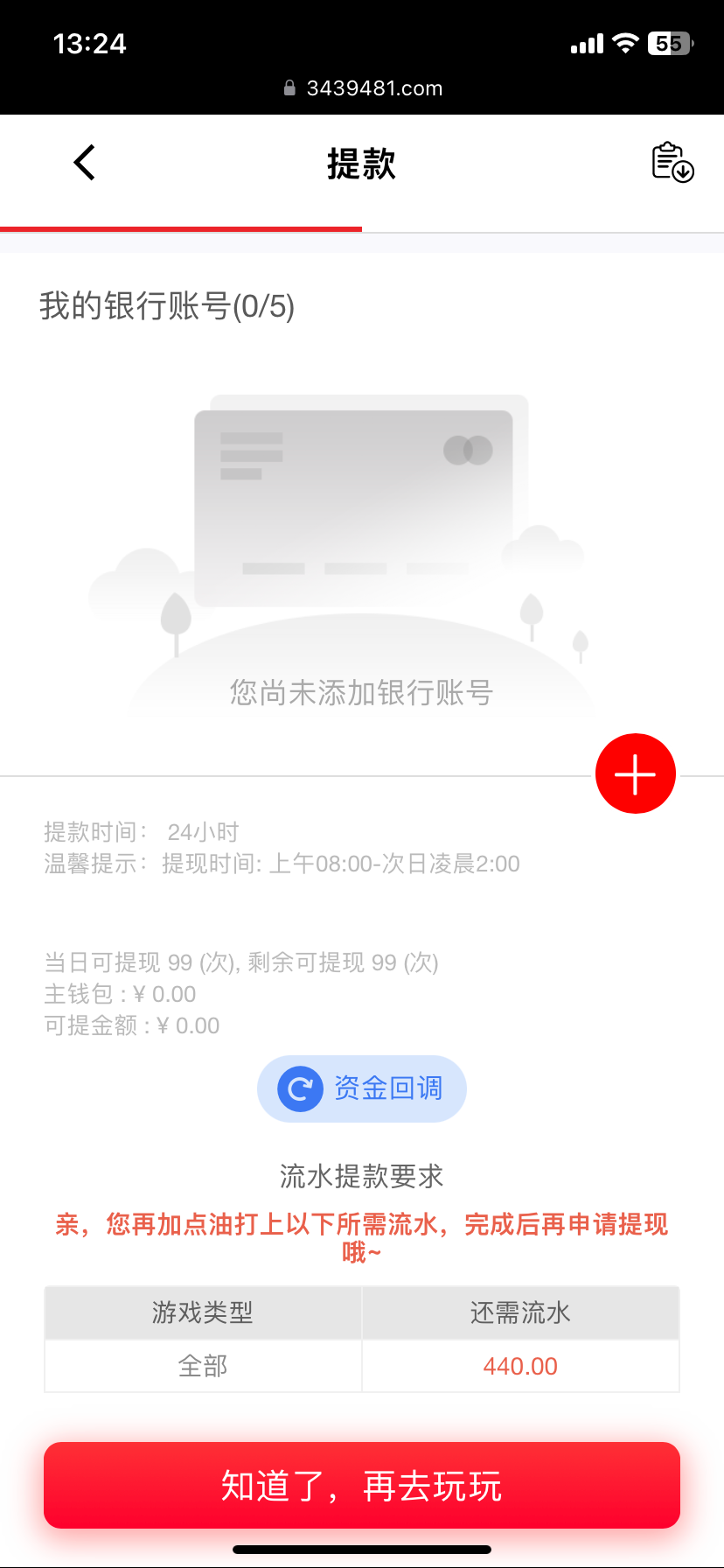This screenshot has width=724, height=1568.
Task: Tap the 您尚未添加银行账号 placeholder text
Action: click(x=361, y=692)
